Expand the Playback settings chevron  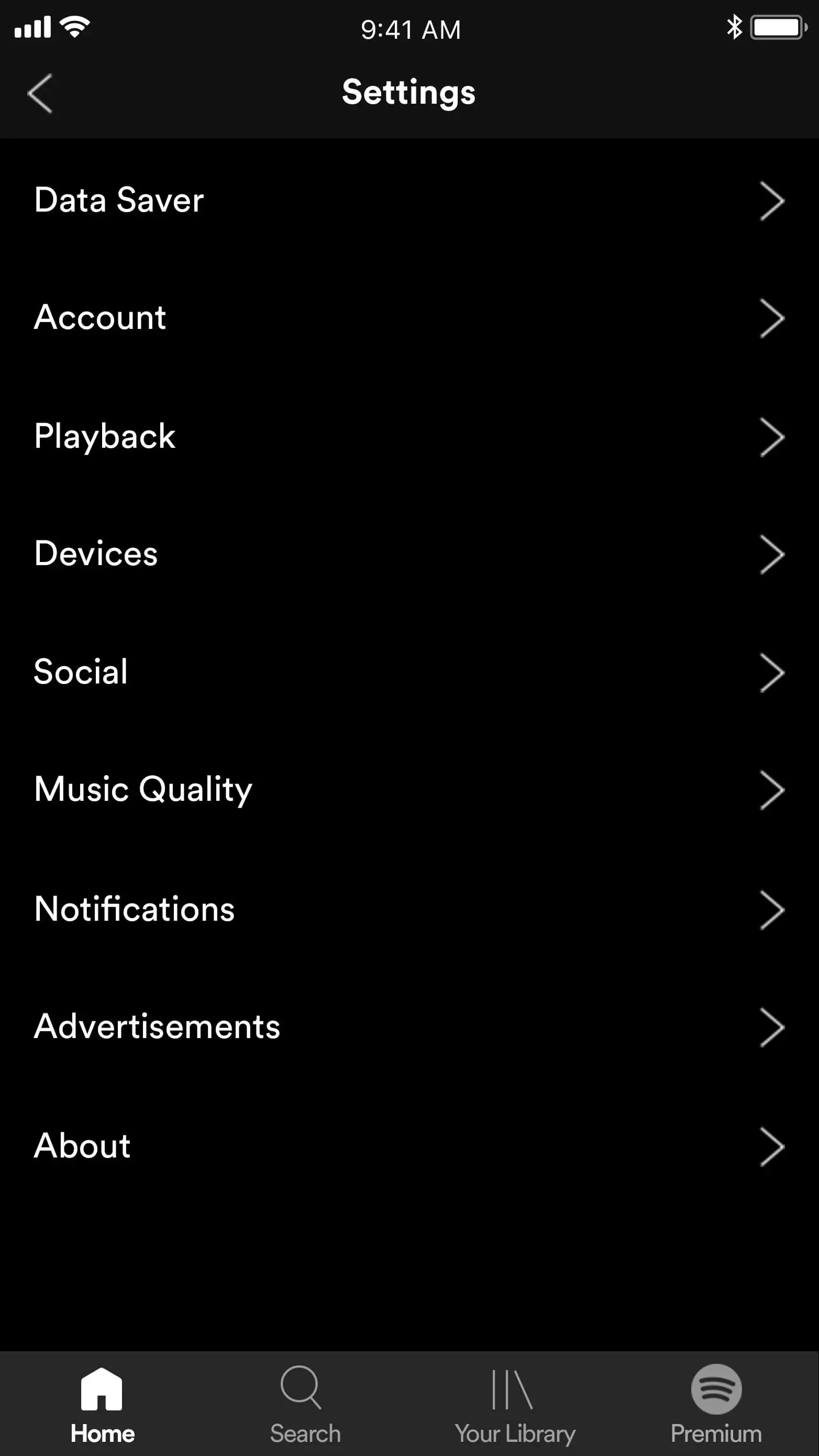[773, 436]
